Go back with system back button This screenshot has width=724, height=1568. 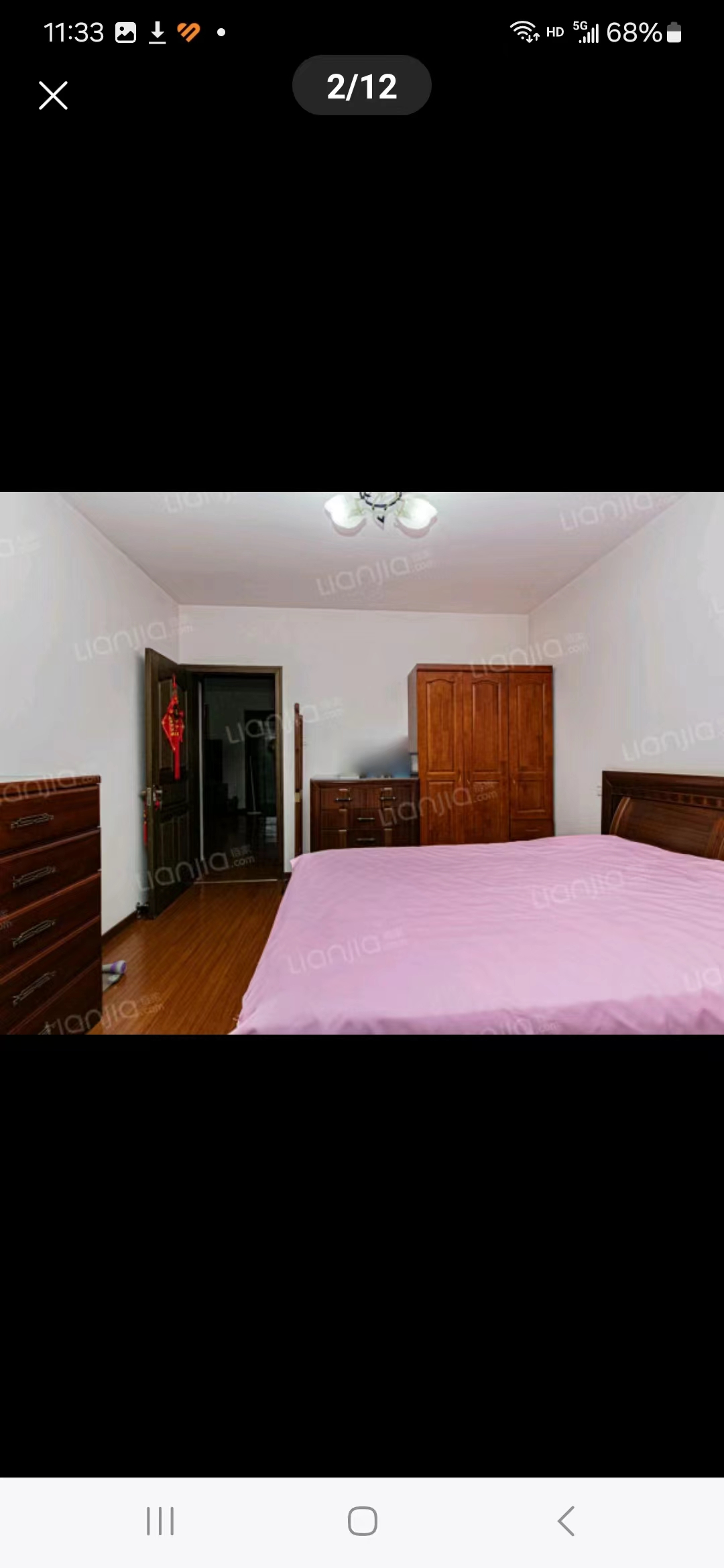(565, 1520)
